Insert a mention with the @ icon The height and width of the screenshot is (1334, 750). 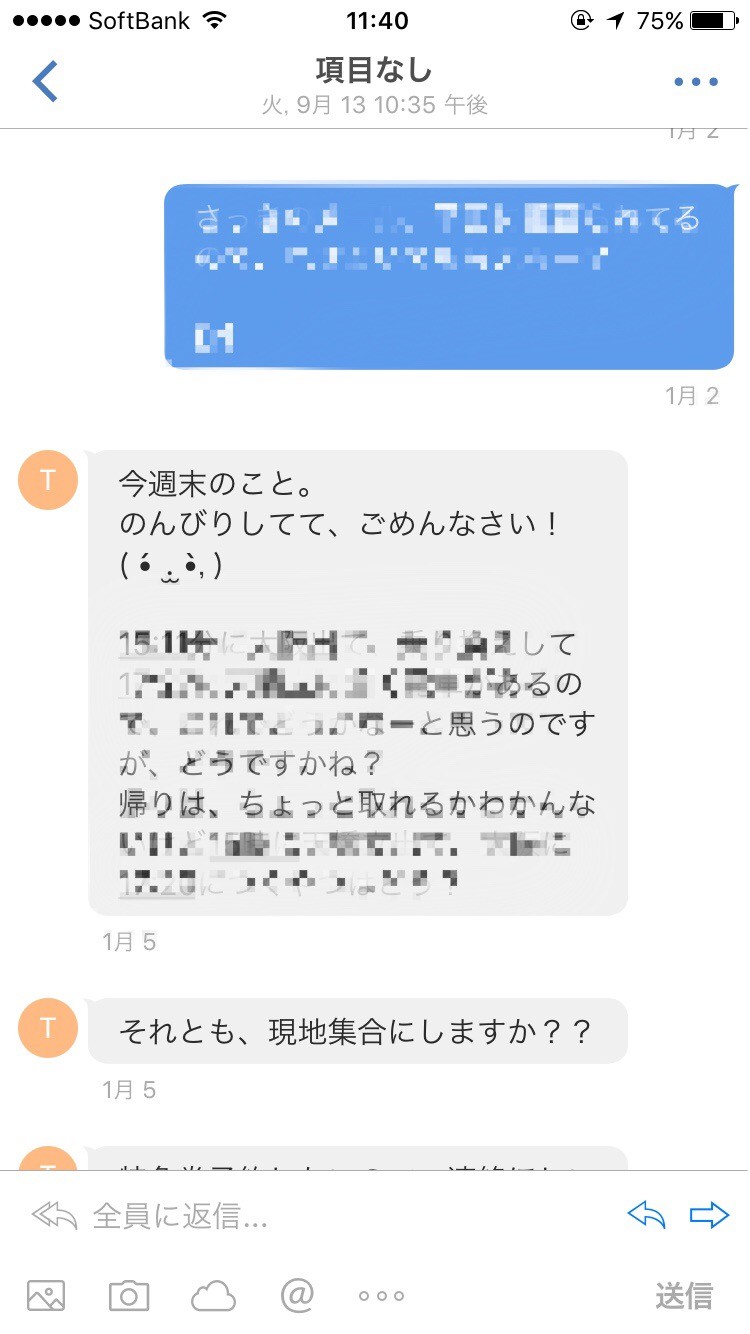tap(297, 1295)
